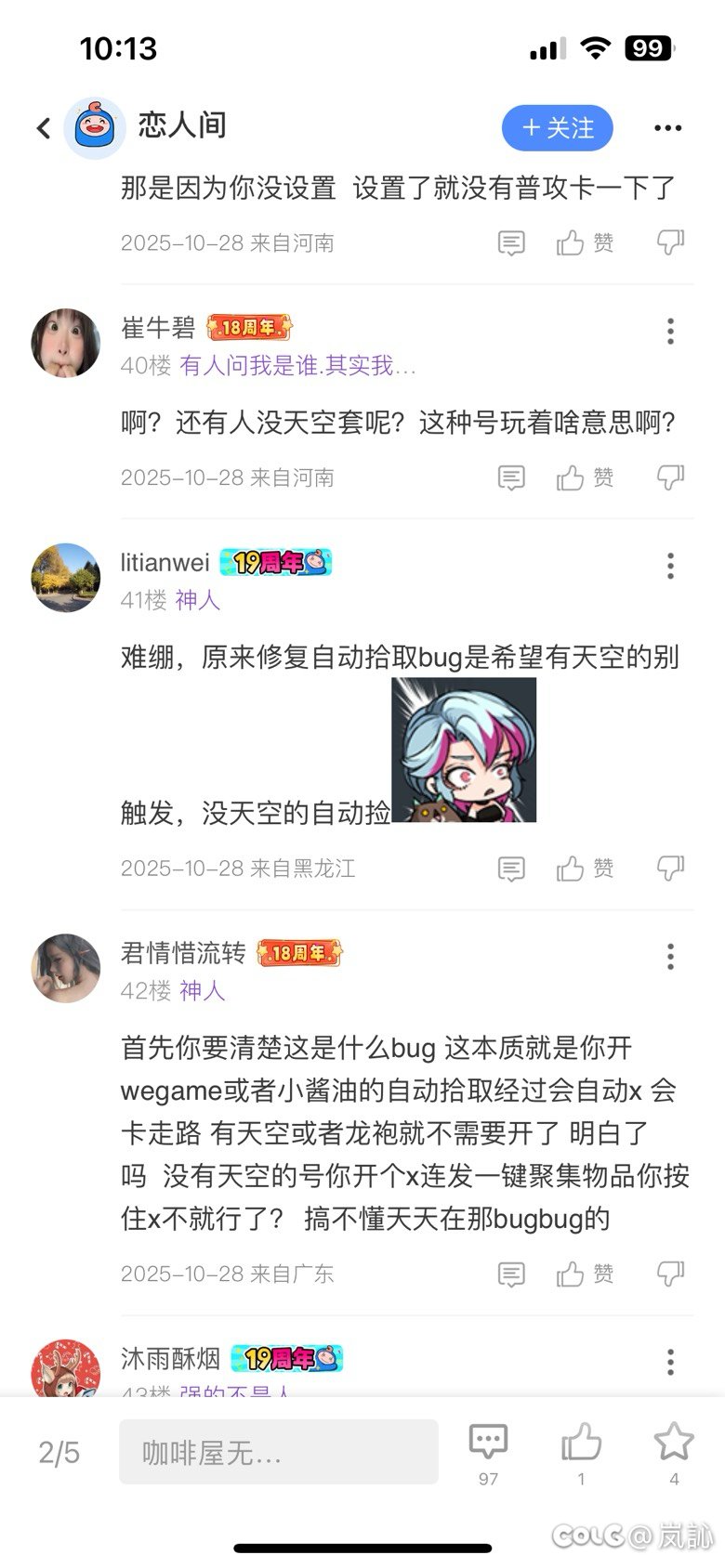Toggle like on 君情惜流转's comment
This screenshot has height=1568, width=725.
tap(580, 1274)
